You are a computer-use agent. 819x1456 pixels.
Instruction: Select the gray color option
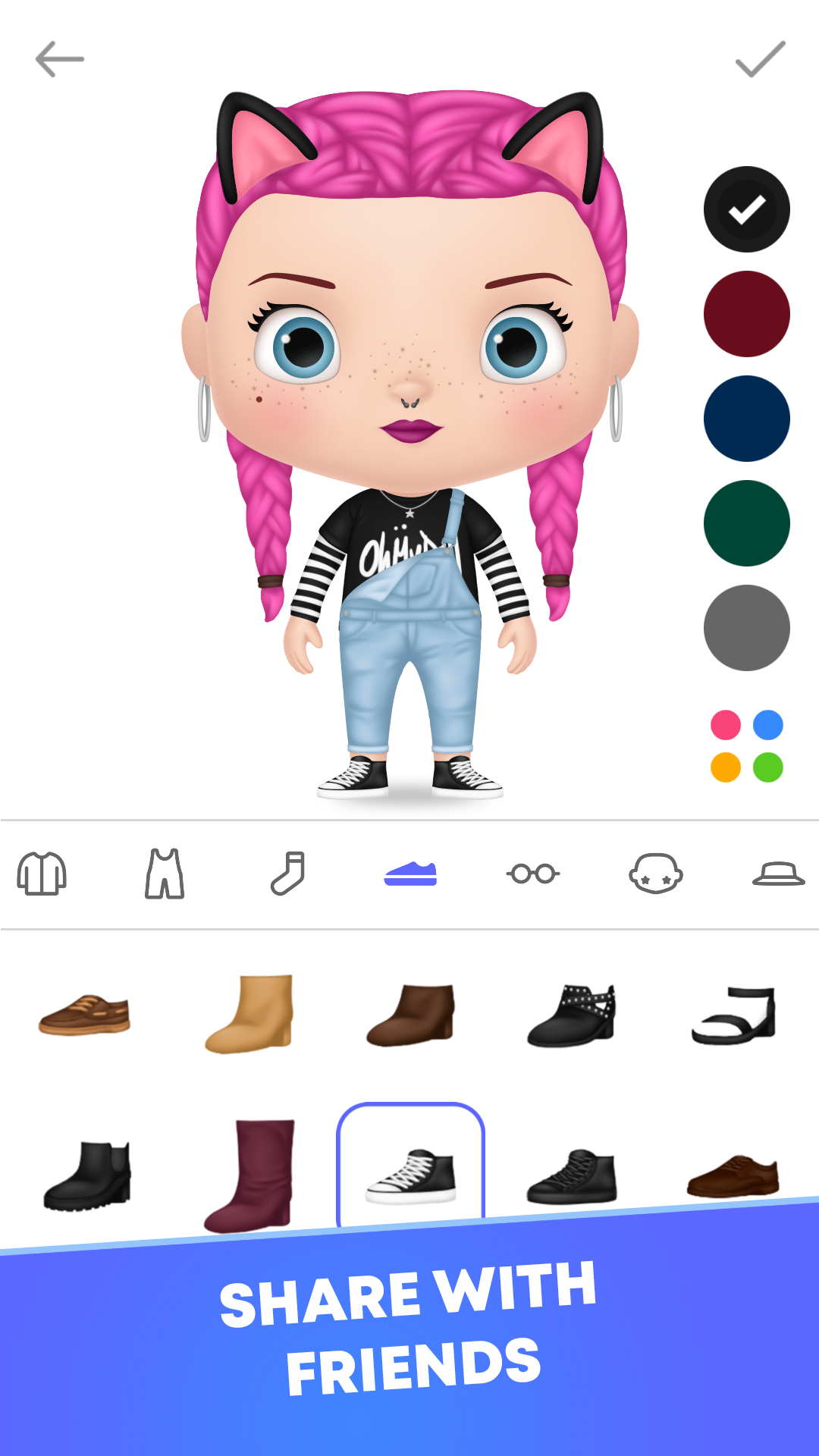tap(746, 628)
